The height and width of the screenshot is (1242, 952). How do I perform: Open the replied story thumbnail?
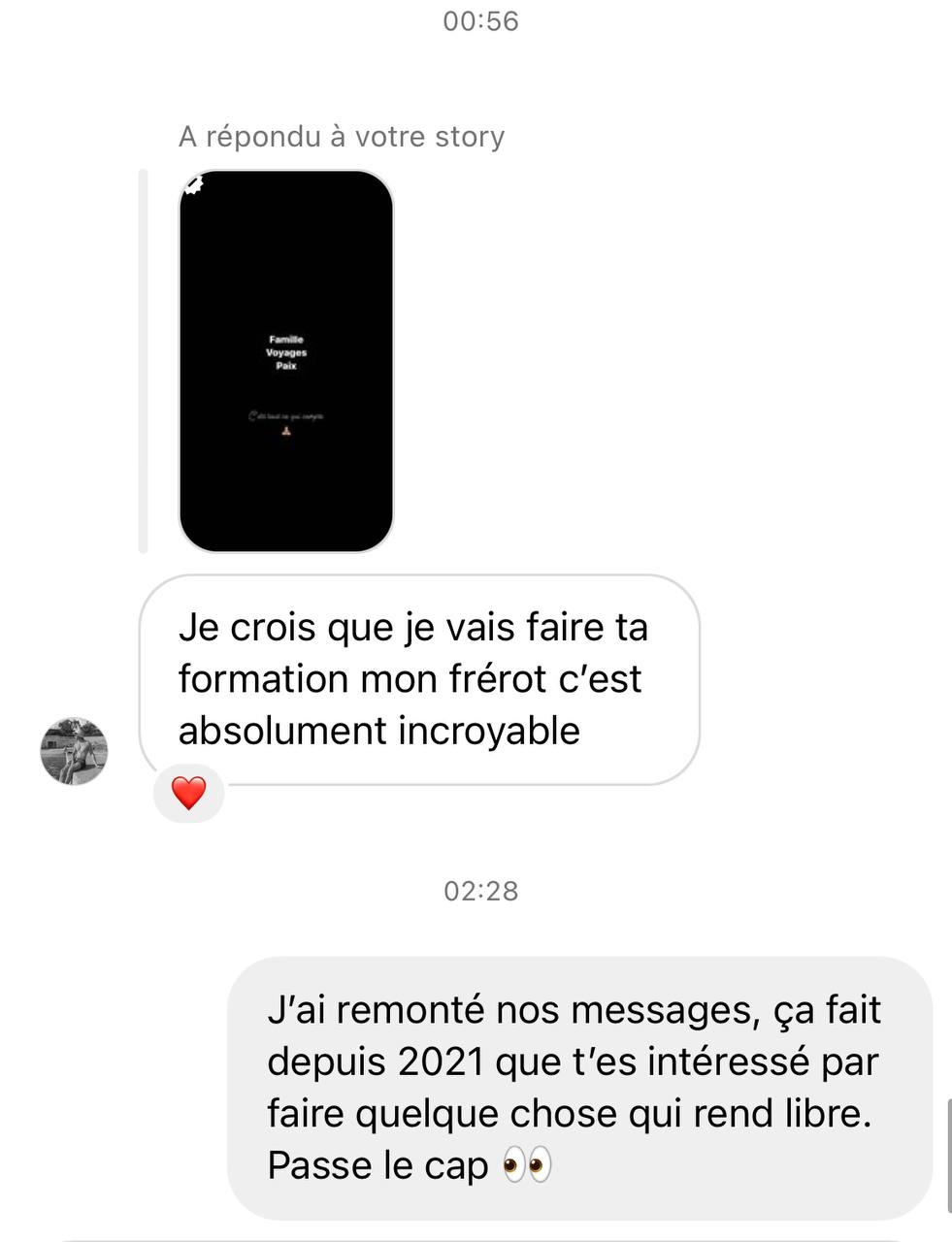point(286,361)
